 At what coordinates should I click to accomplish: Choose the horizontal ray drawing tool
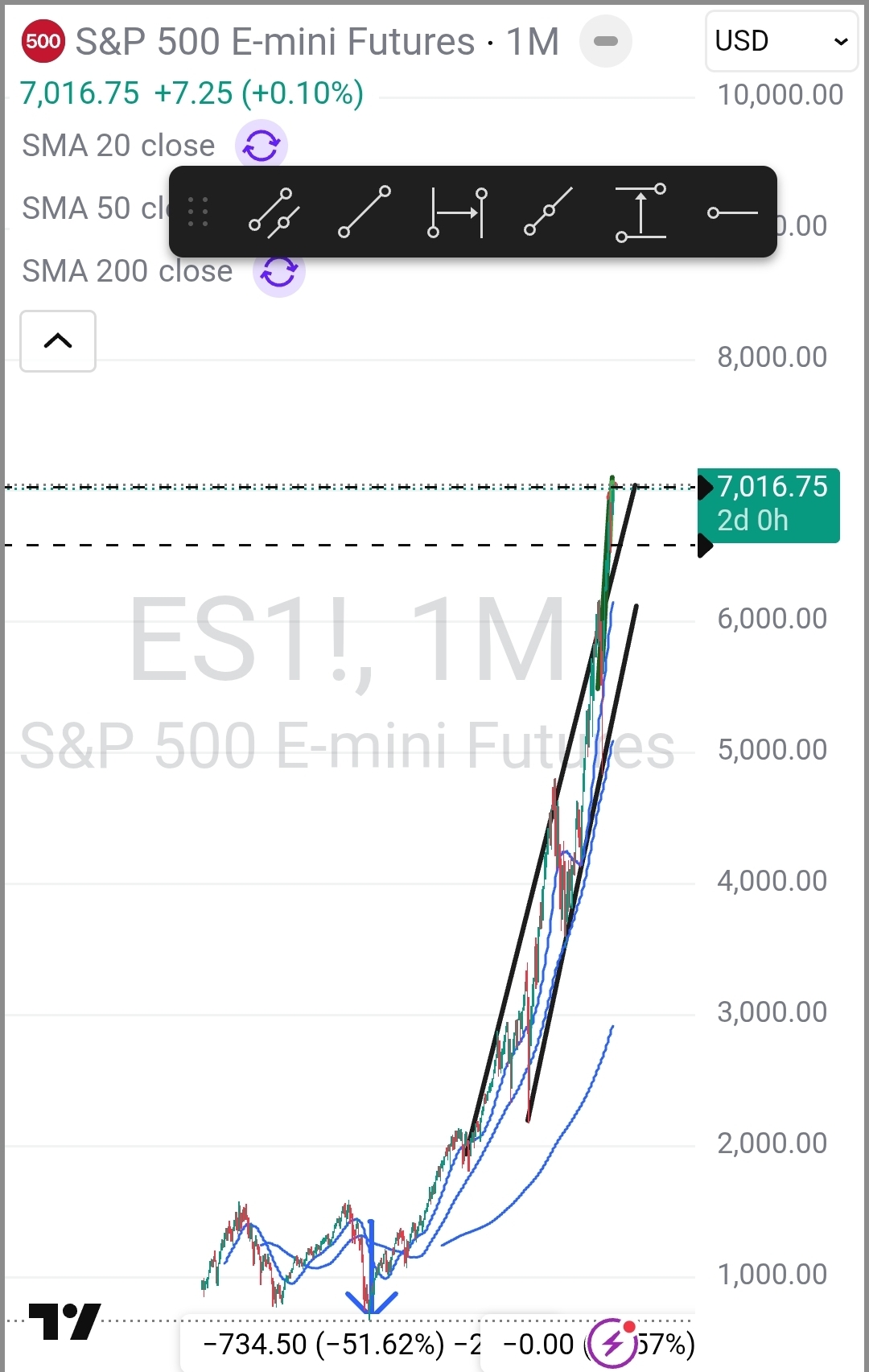(x=732, y=212)
